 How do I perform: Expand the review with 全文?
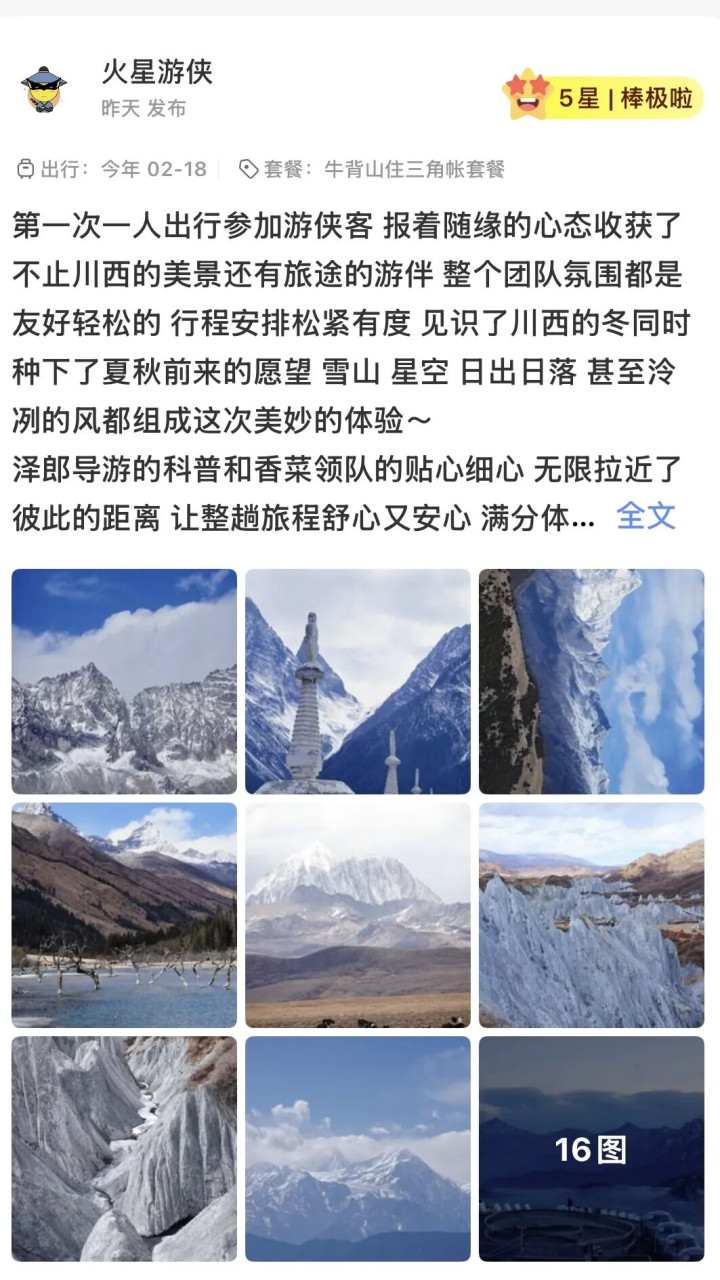pos(646,516)
